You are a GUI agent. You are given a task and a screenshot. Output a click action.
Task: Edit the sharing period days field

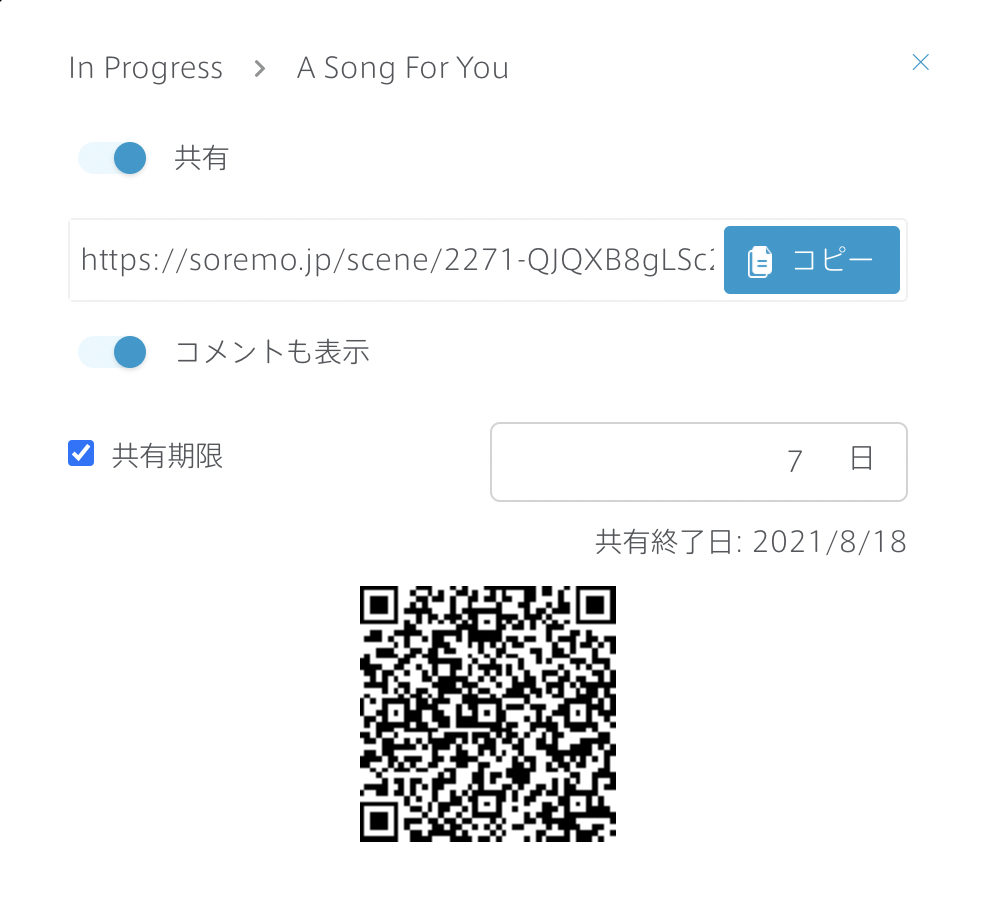(x=698, y=462)
